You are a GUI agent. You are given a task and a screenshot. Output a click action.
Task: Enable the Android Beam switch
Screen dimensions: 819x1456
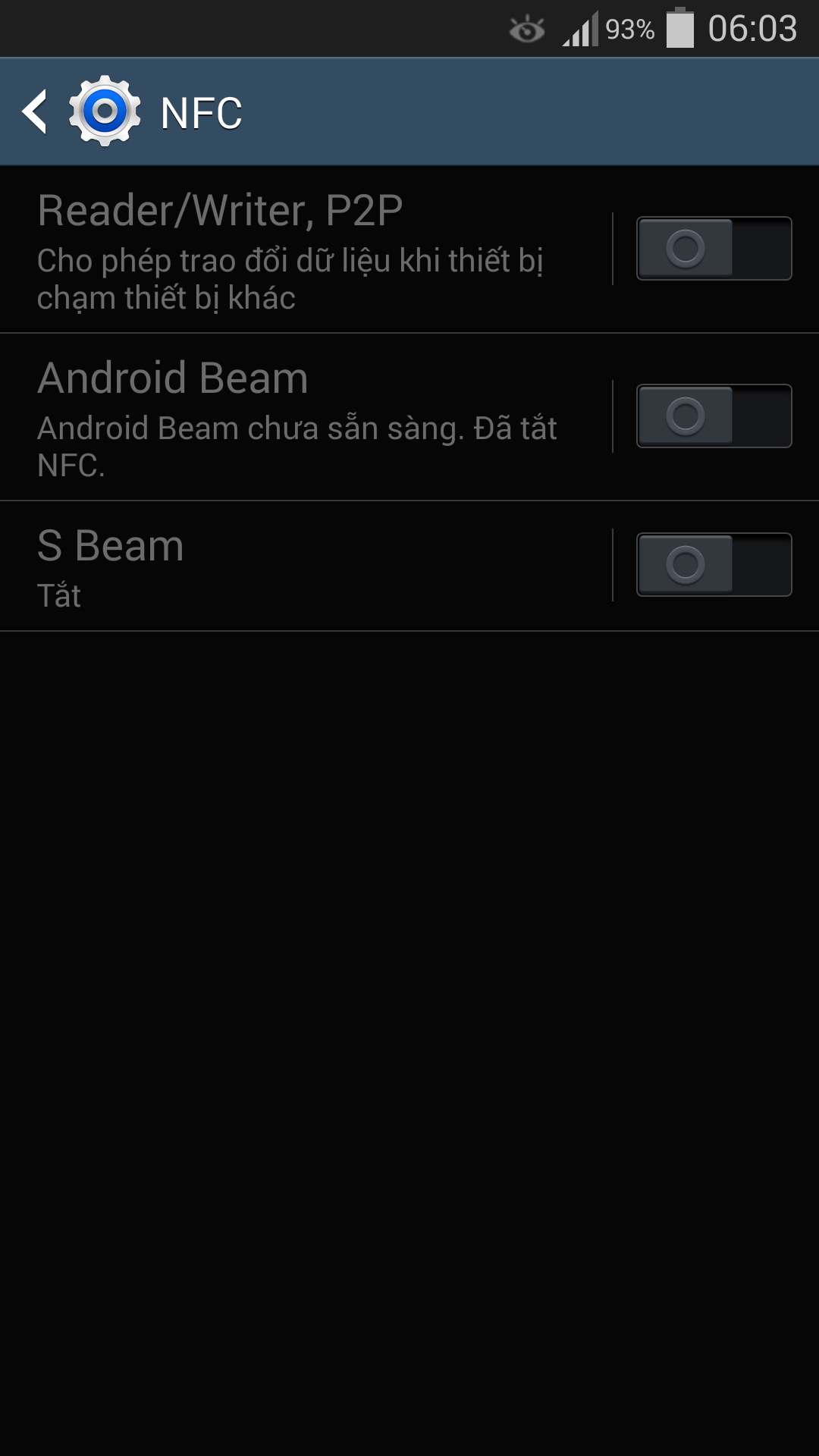coord(714,416)
